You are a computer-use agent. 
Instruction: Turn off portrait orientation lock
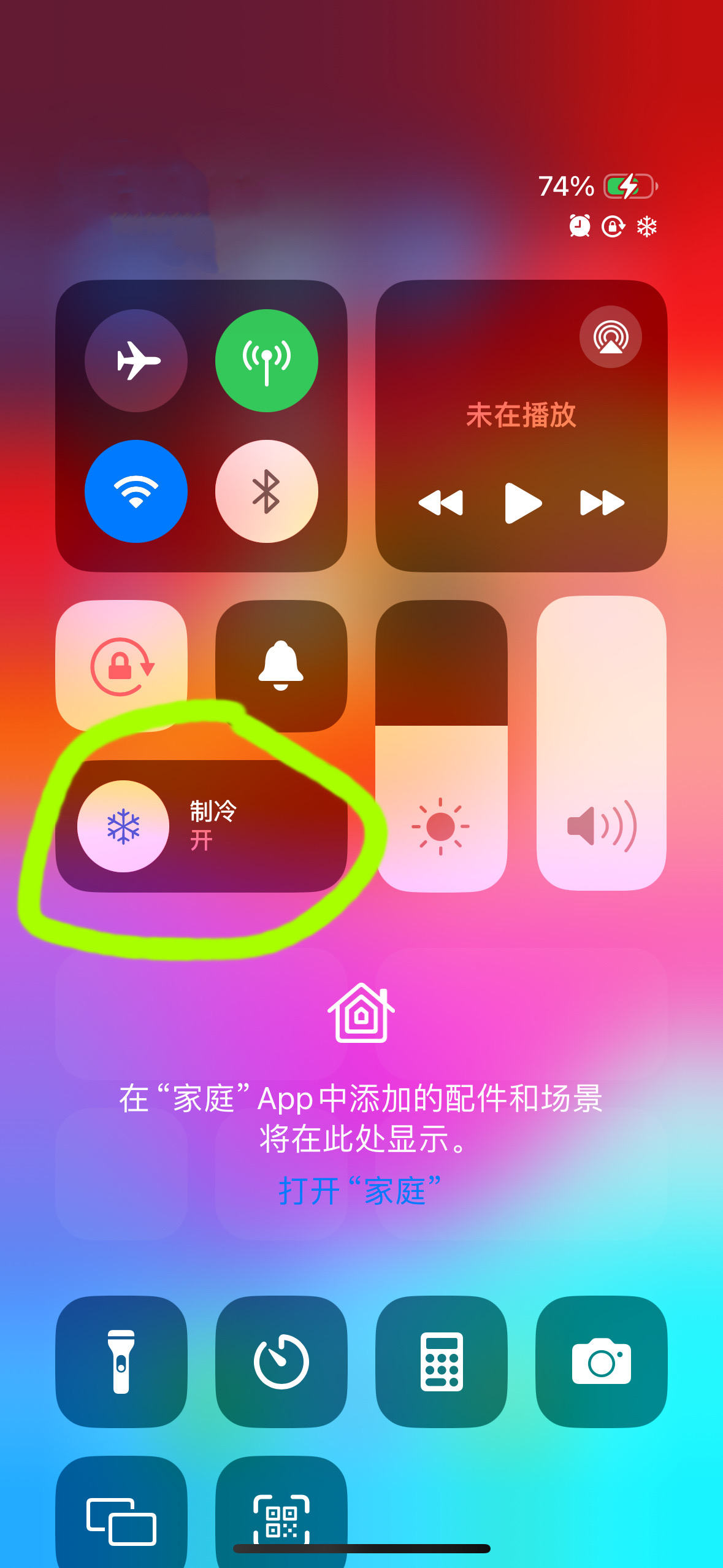(121, 666)
